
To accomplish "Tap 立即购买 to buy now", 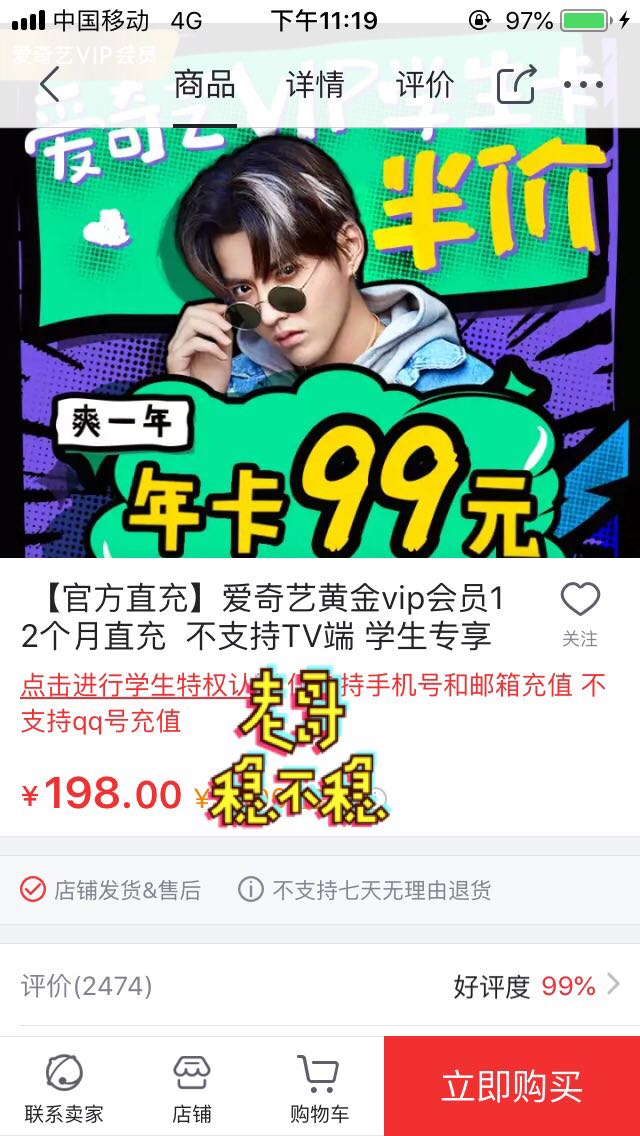I will click(x=512, y=1087).
